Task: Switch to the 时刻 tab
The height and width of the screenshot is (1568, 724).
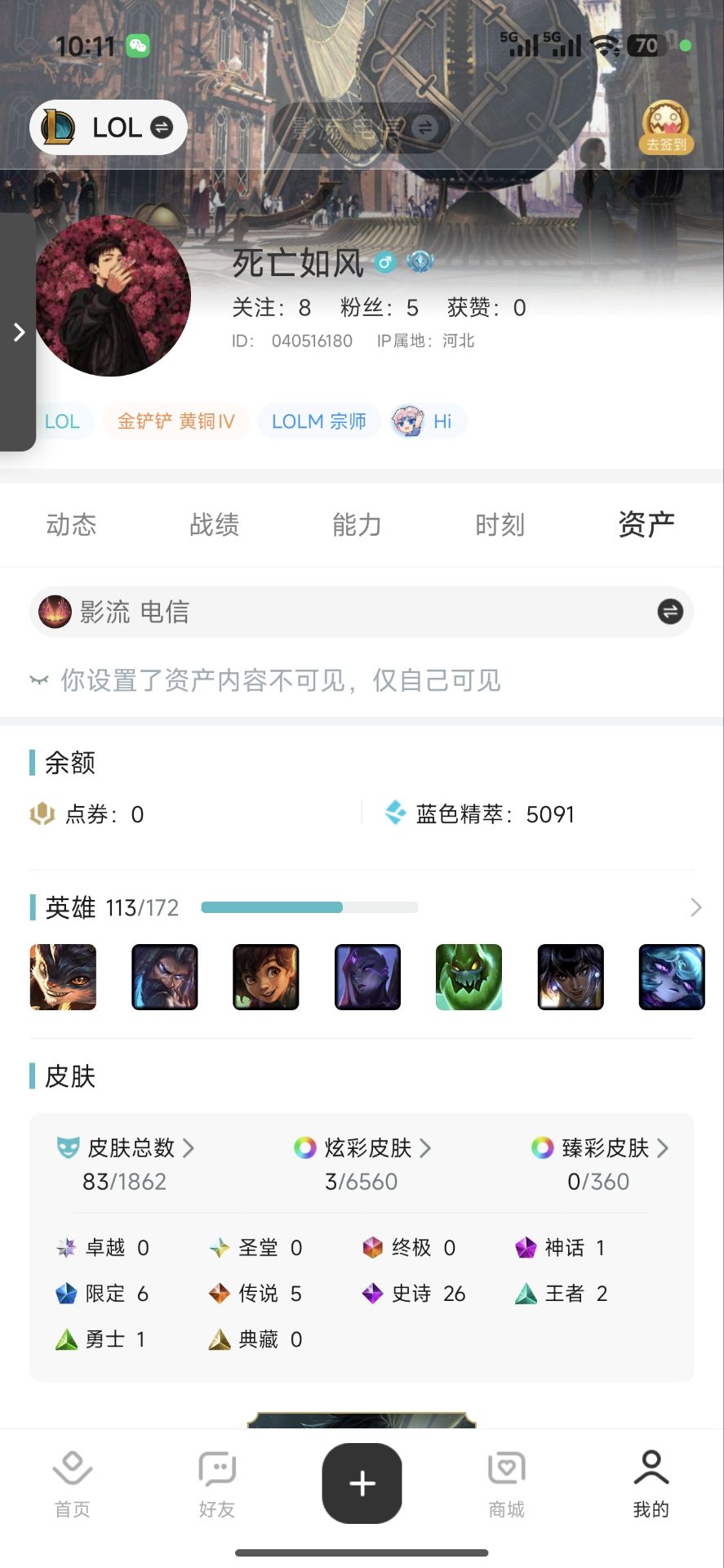Action: coord(500,524)
